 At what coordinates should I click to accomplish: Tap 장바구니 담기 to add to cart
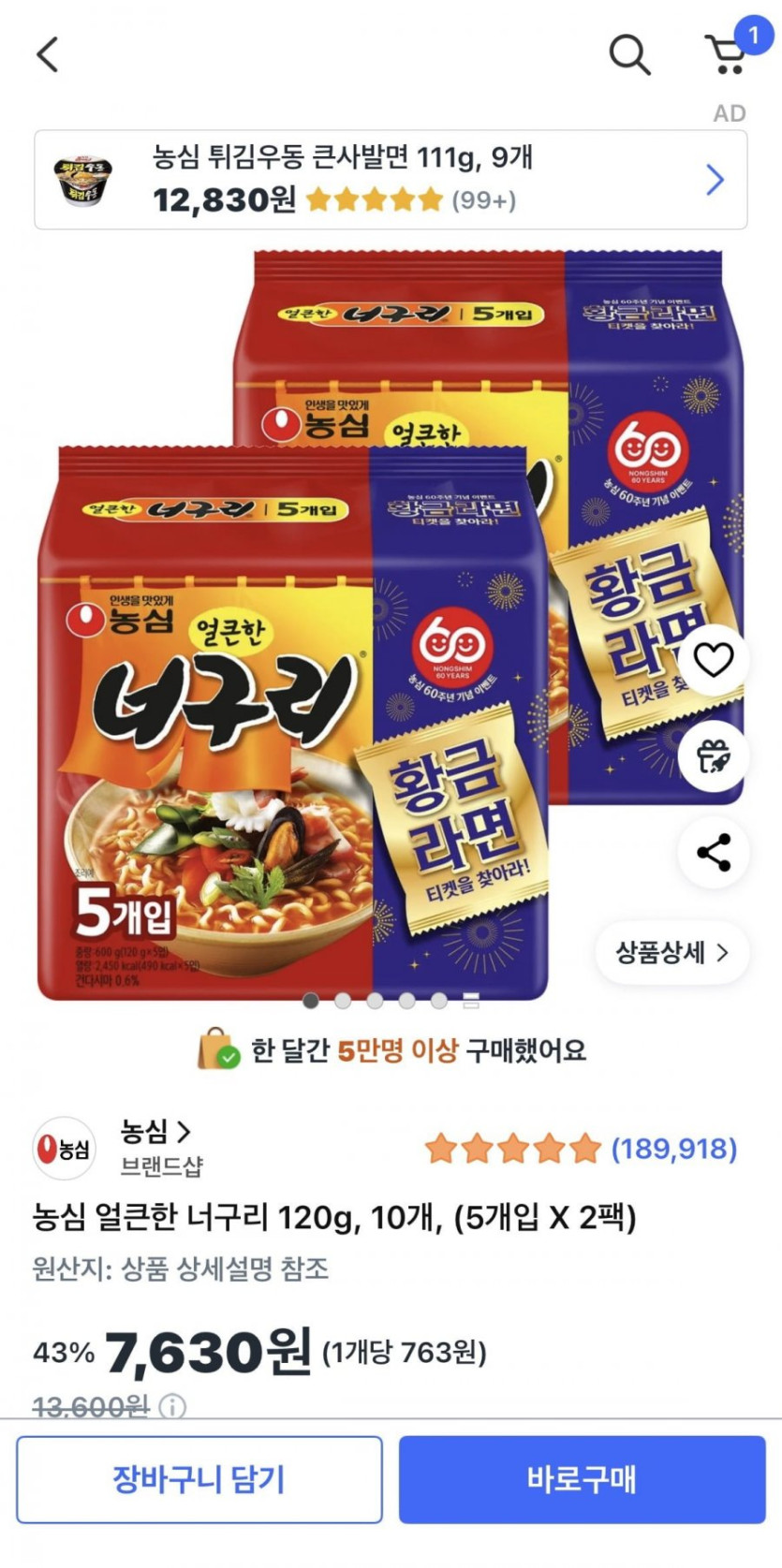199,1480
